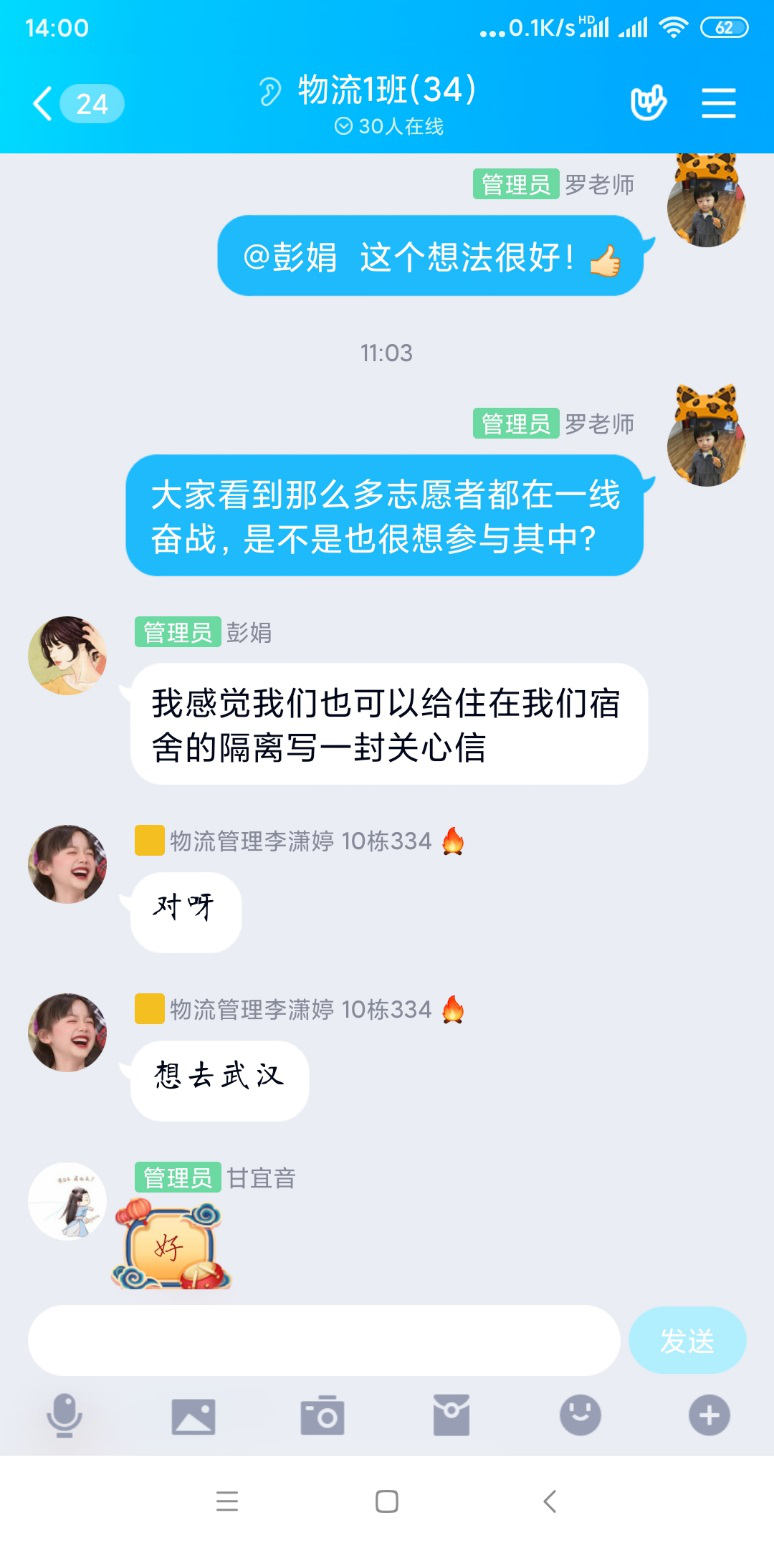Open the 好 sticker from 甘宜音

point(171,1245)
